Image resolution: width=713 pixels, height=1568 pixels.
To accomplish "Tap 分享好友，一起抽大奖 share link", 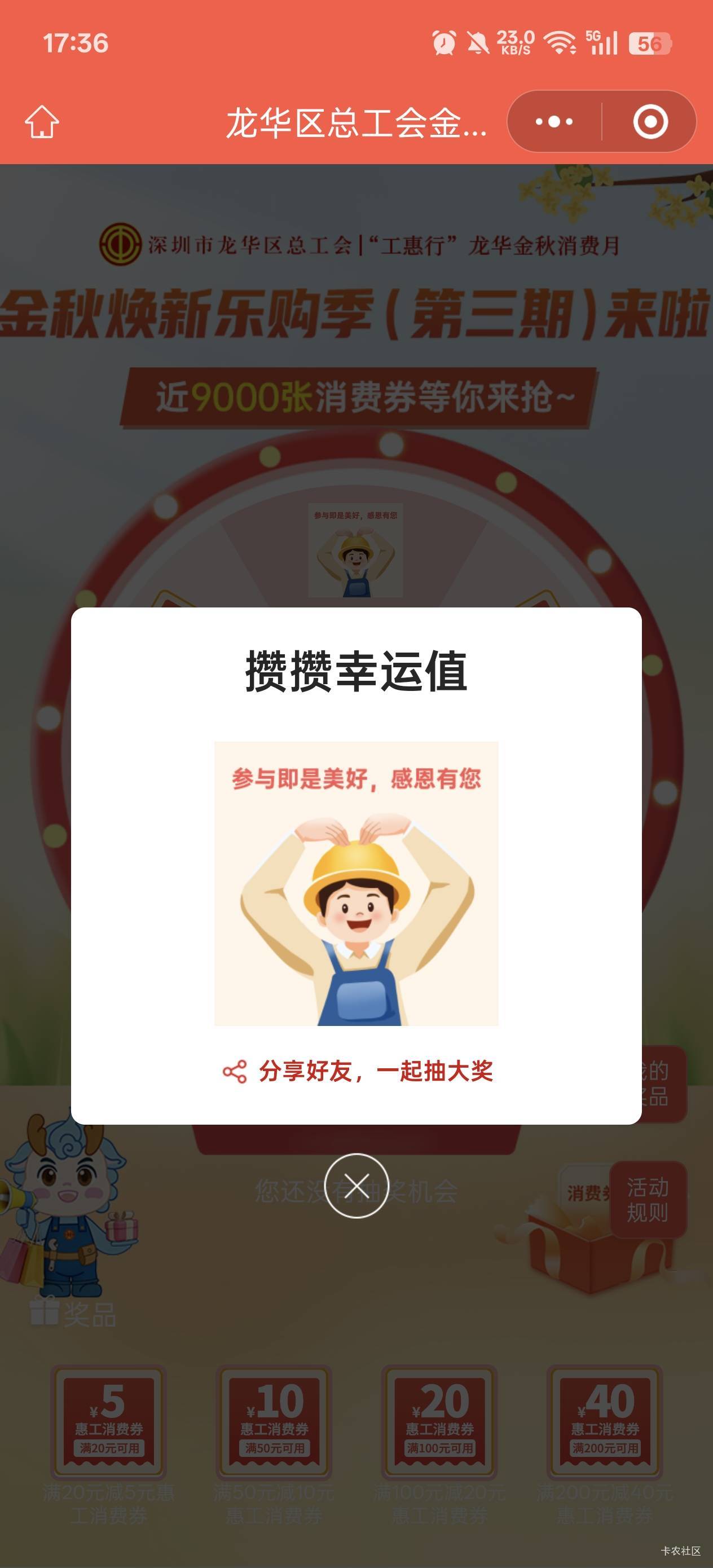I will [x=358, y=1071].
